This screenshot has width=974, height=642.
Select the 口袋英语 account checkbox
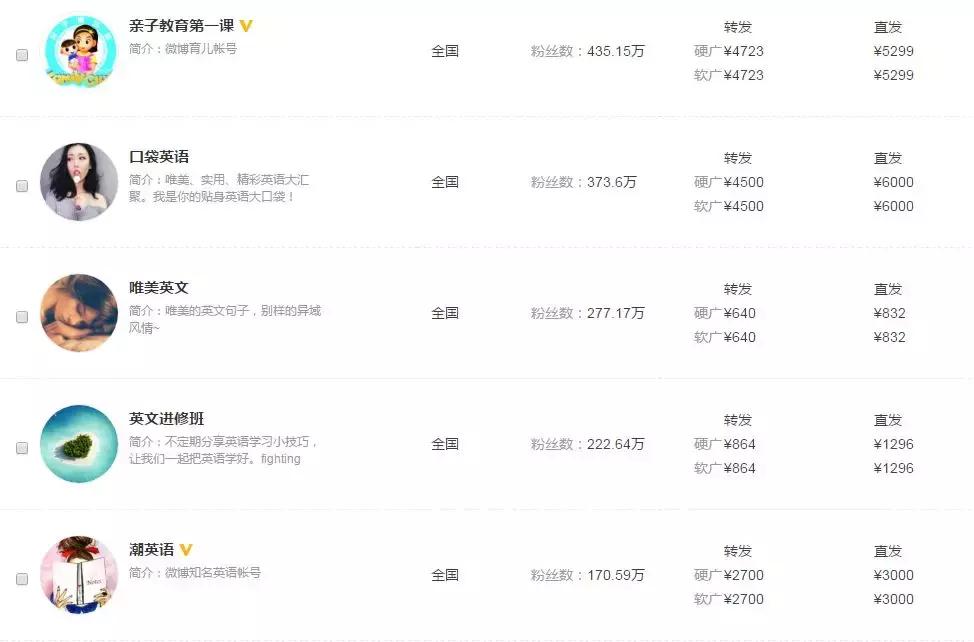22,186
